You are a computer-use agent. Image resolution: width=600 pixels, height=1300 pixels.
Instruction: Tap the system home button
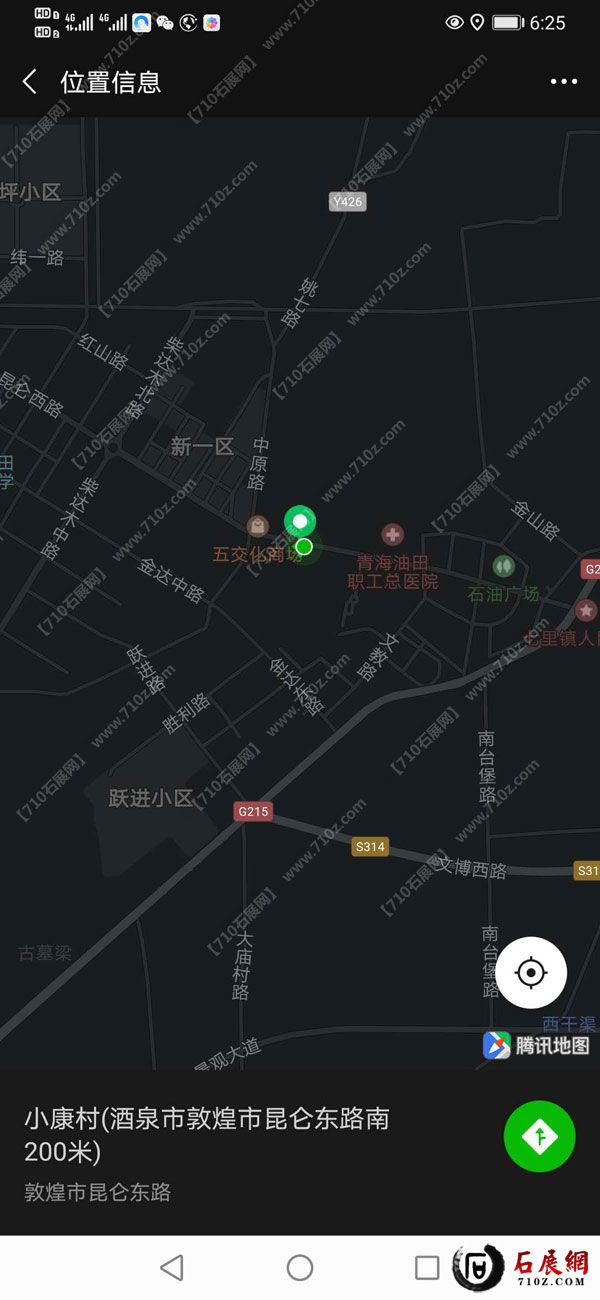click(300, 1268)
